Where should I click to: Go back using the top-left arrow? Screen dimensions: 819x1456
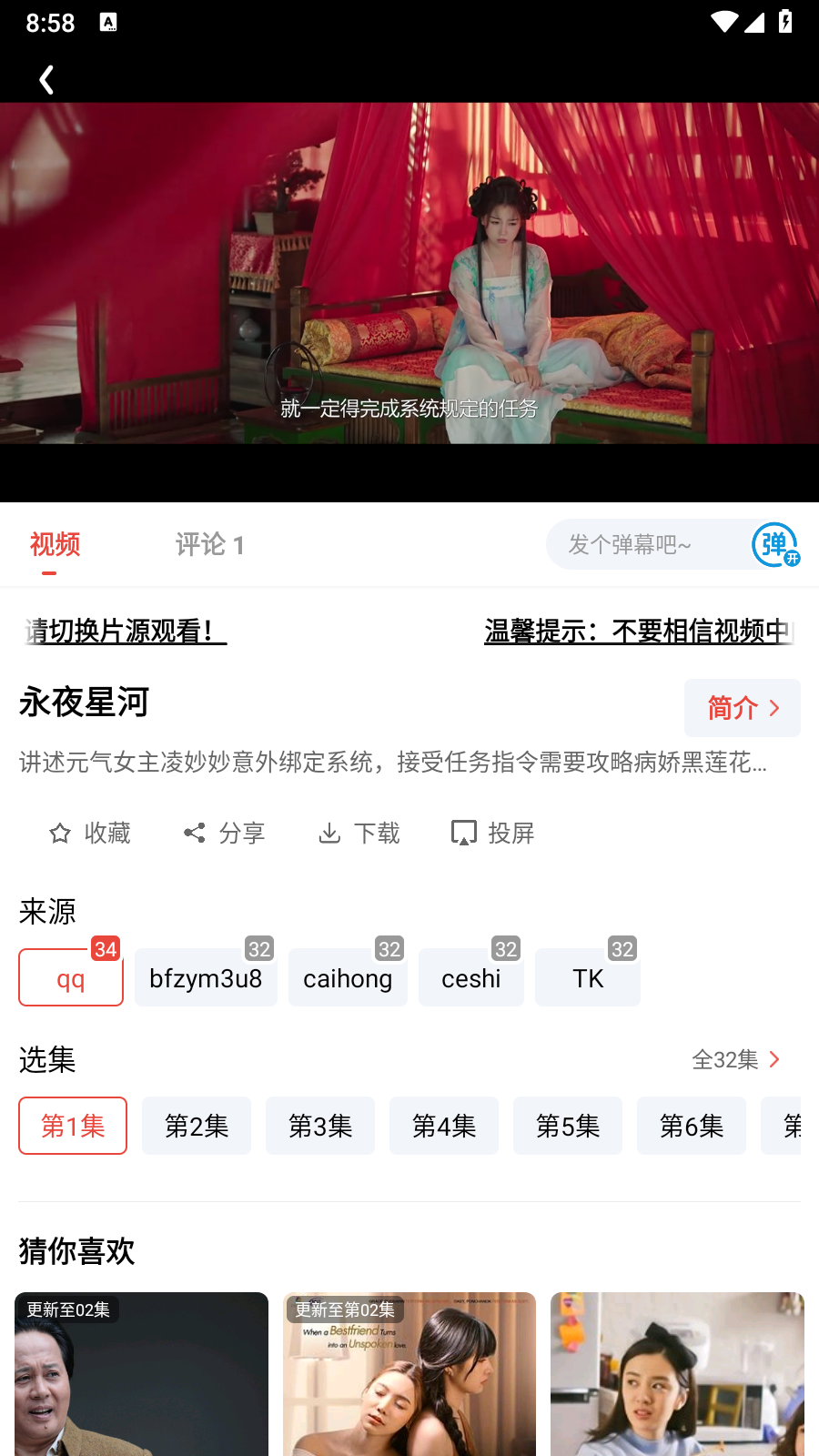46,80
